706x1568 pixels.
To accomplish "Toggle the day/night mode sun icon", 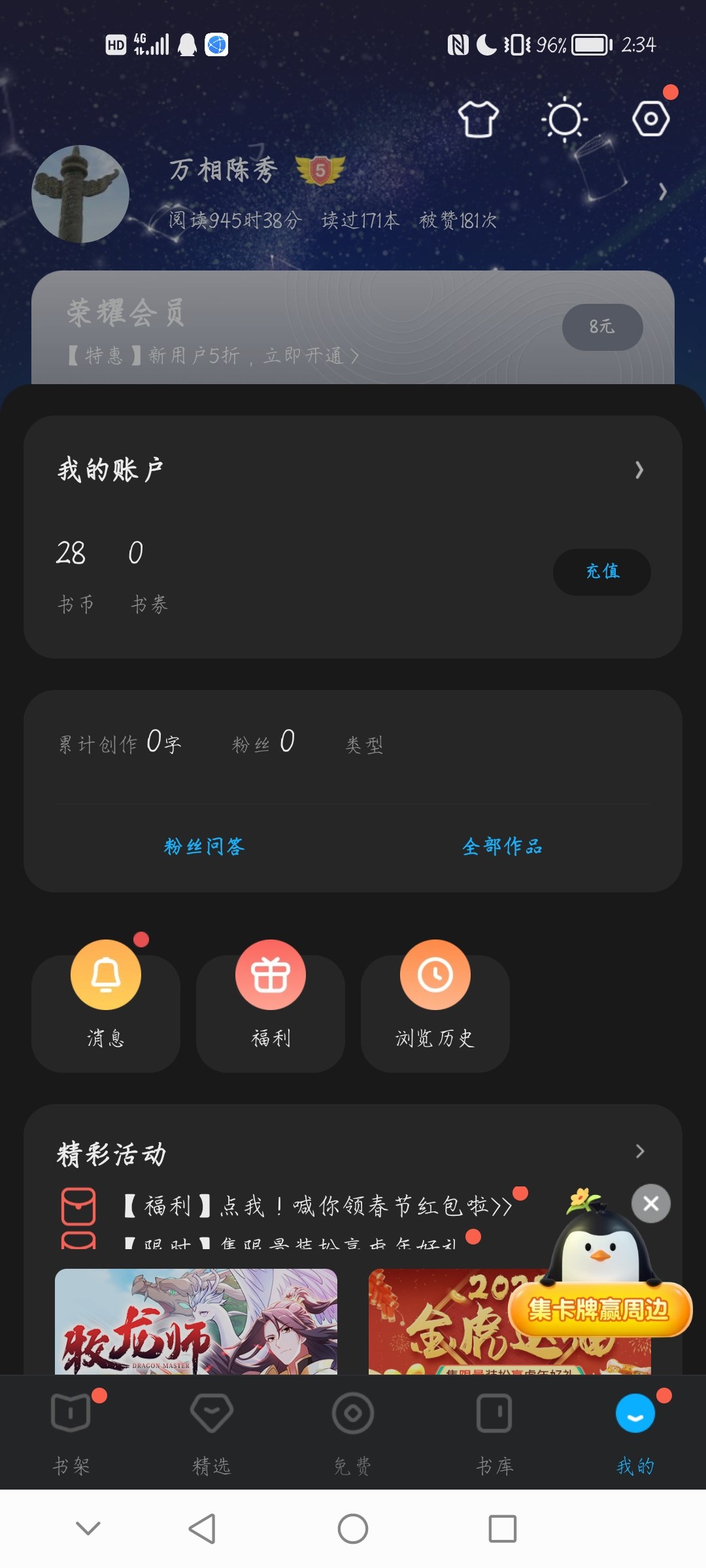I will 564,120.
